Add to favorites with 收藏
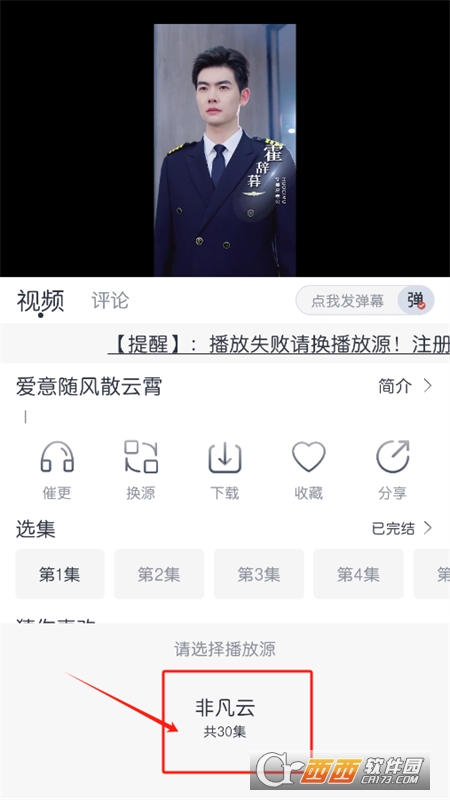The image size is (450, 800). [x=309, y=470]
